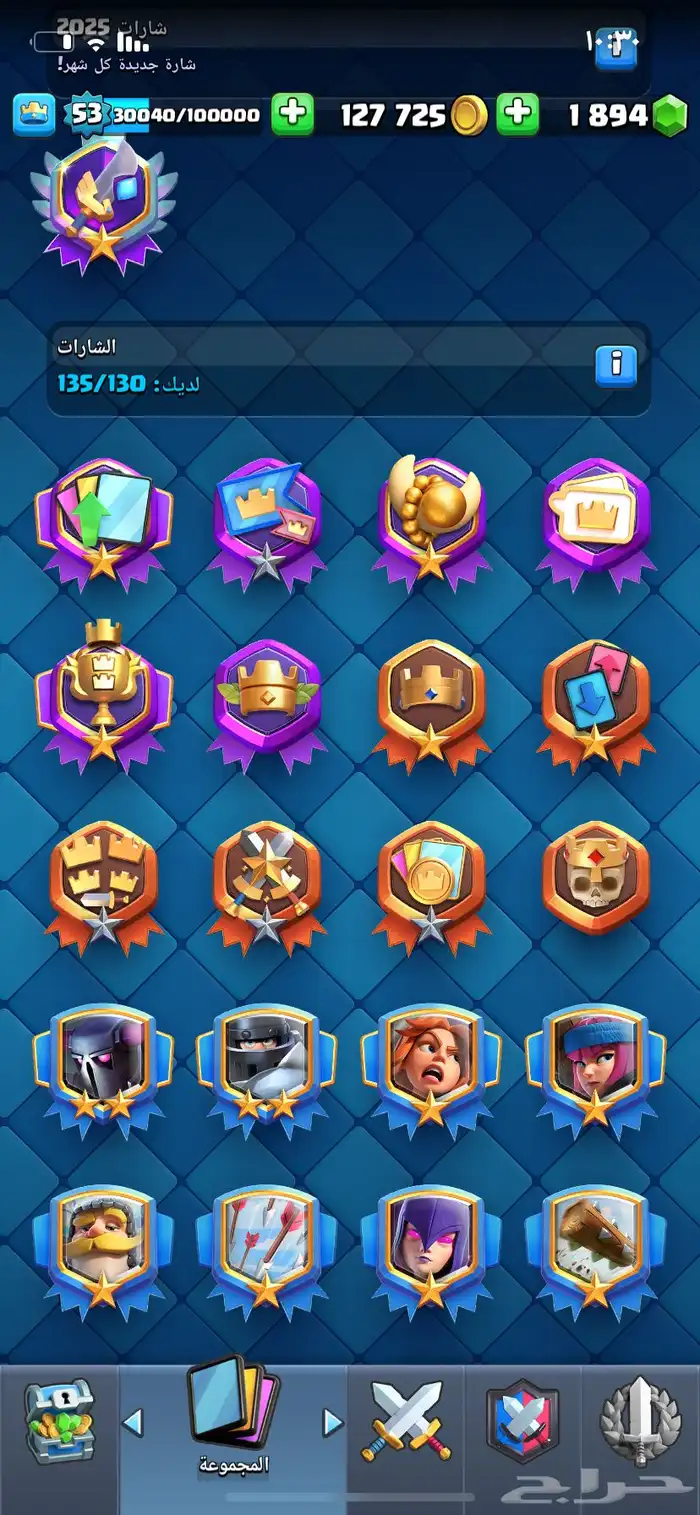Open the P.E.K.K.A mastery badge
Image resolution: width=700 pixels, height=1515 pixels.
tap(103, 1064)
